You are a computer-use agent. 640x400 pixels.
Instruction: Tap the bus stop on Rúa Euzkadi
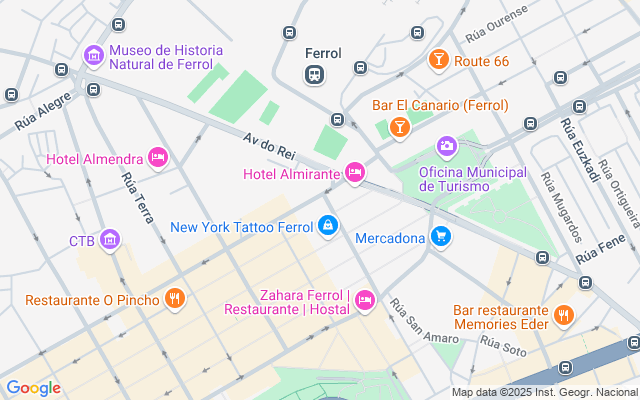[580, 106]
